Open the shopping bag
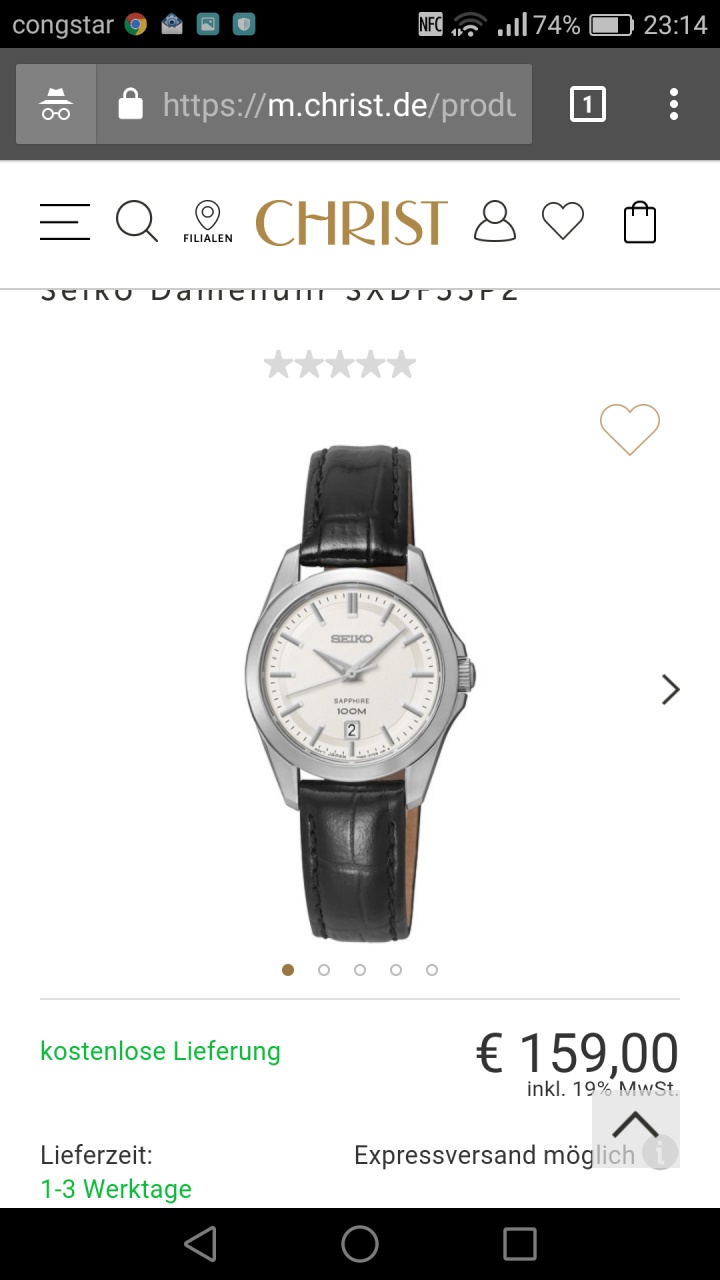This screenshot has height=1280, width=720. 640,222
